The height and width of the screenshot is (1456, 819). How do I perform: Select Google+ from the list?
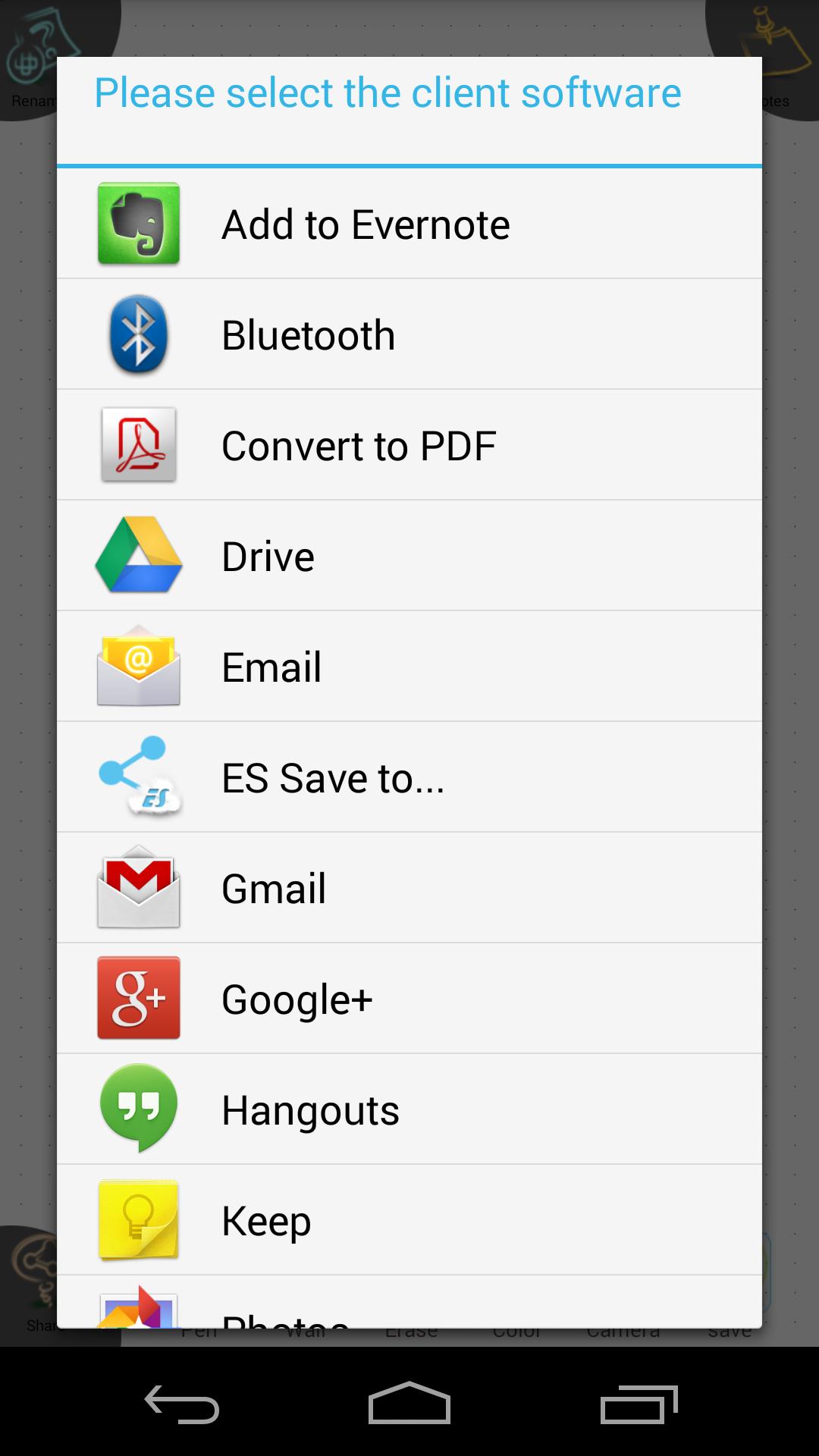point(409,999)
